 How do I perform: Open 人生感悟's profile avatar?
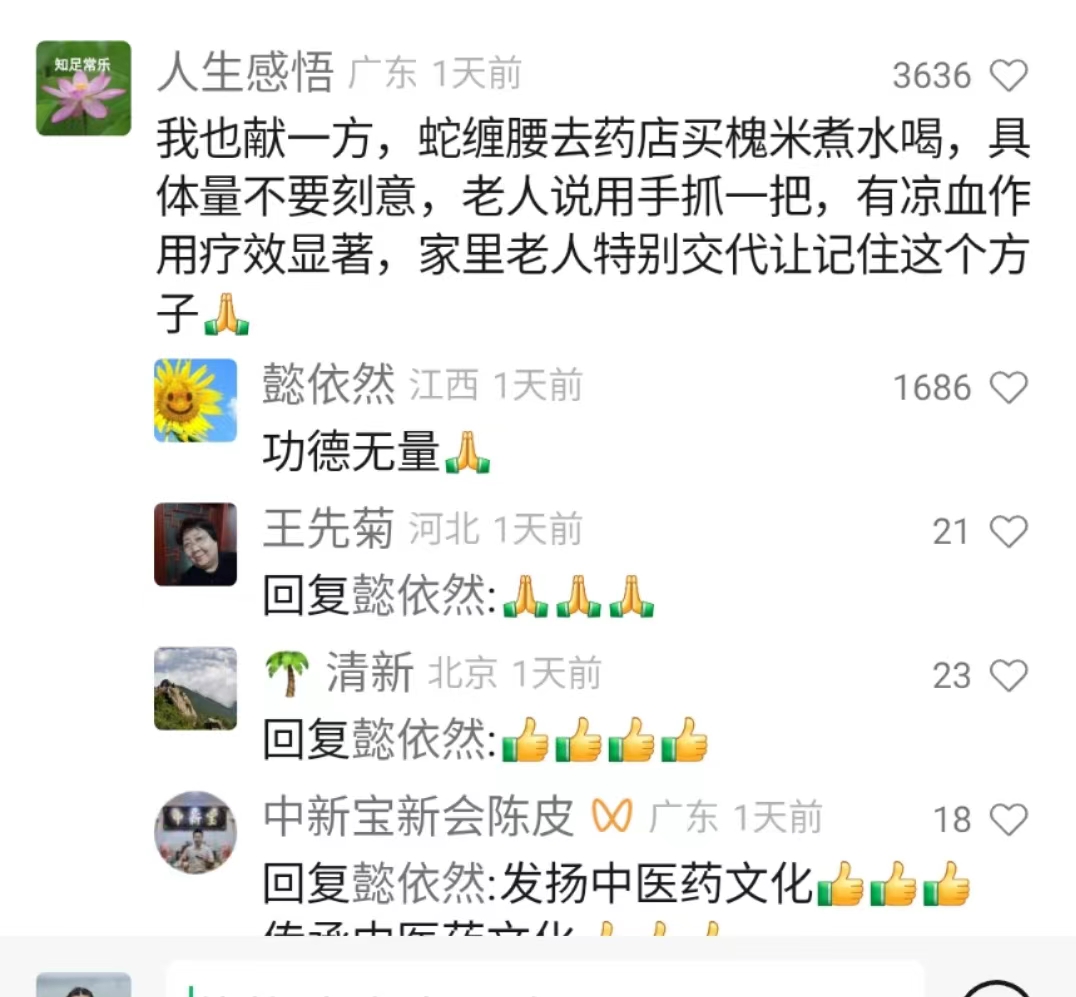pyautogui.click(x=83, y=88)
